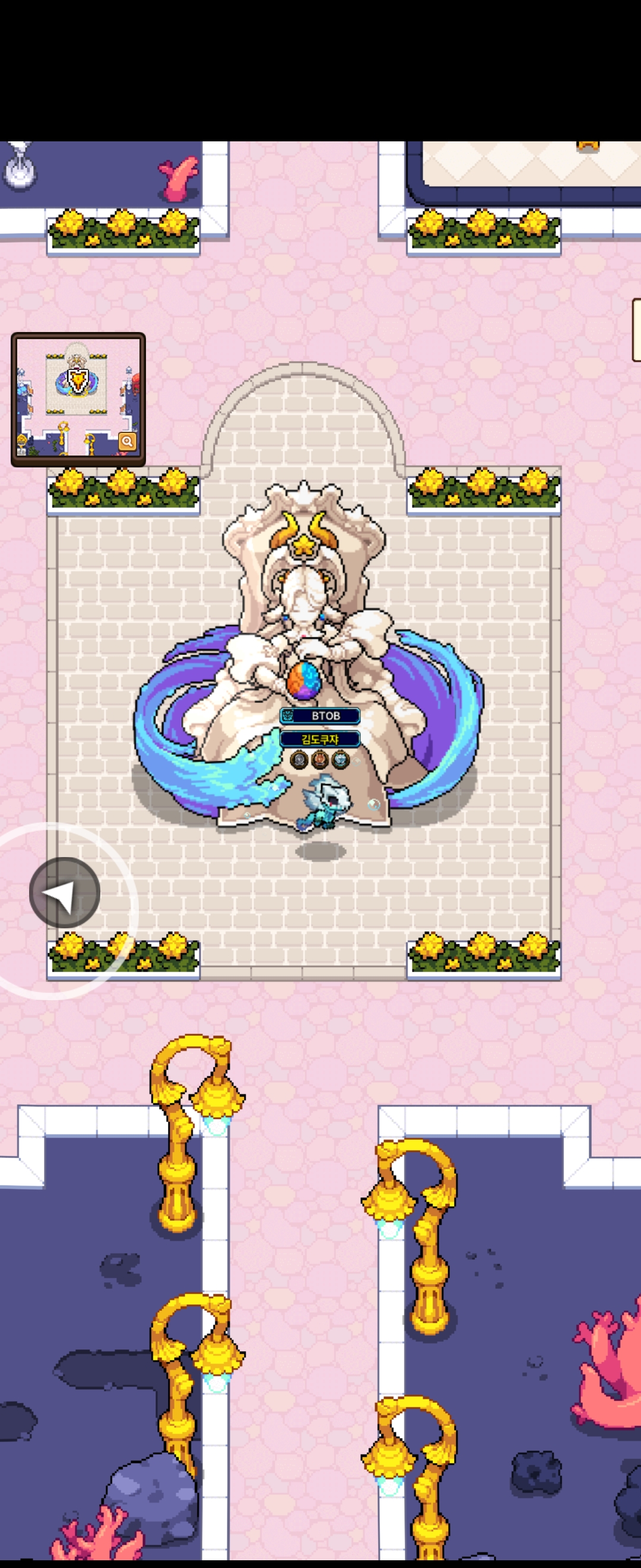Tap the virtual joystick arrow knob

click(x=65, y=892)
